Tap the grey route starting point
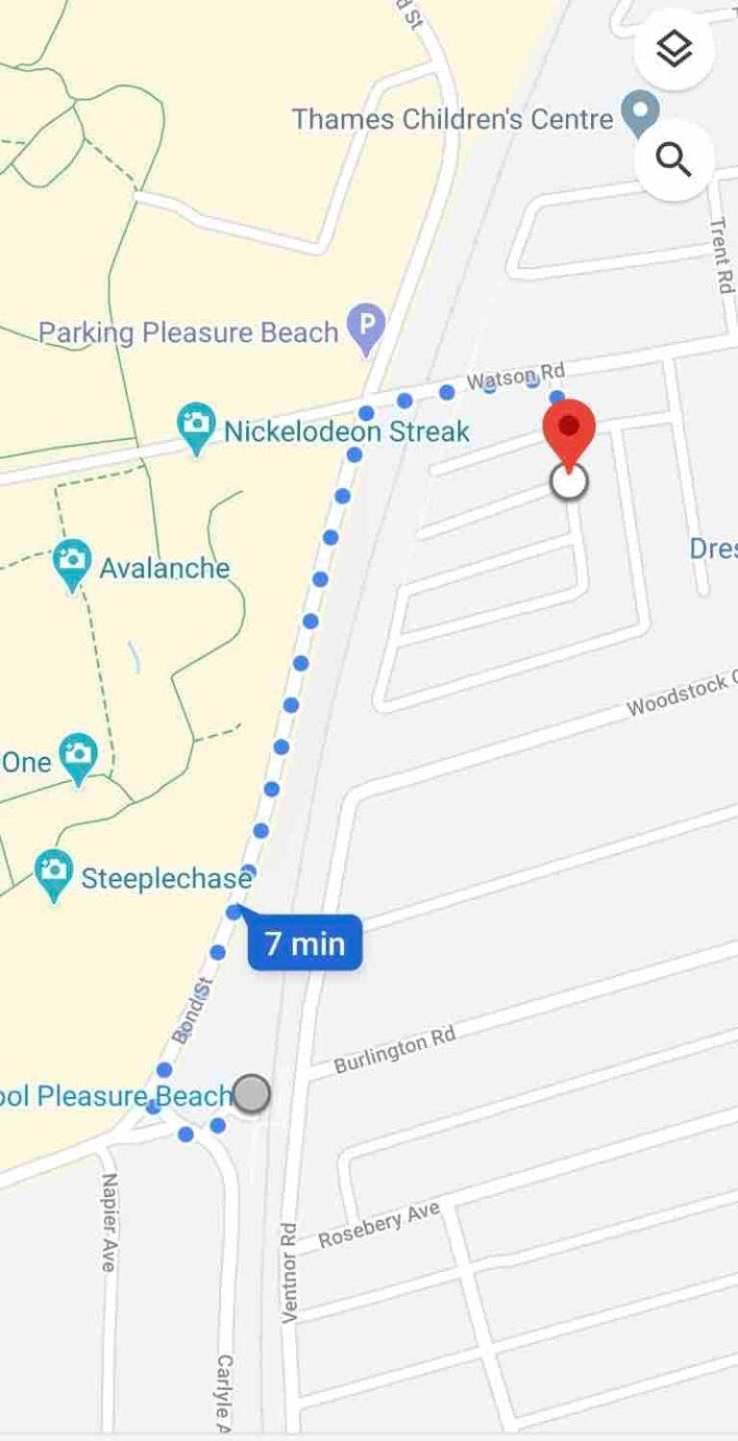The image size is (738, 1441). point(251,1093)
